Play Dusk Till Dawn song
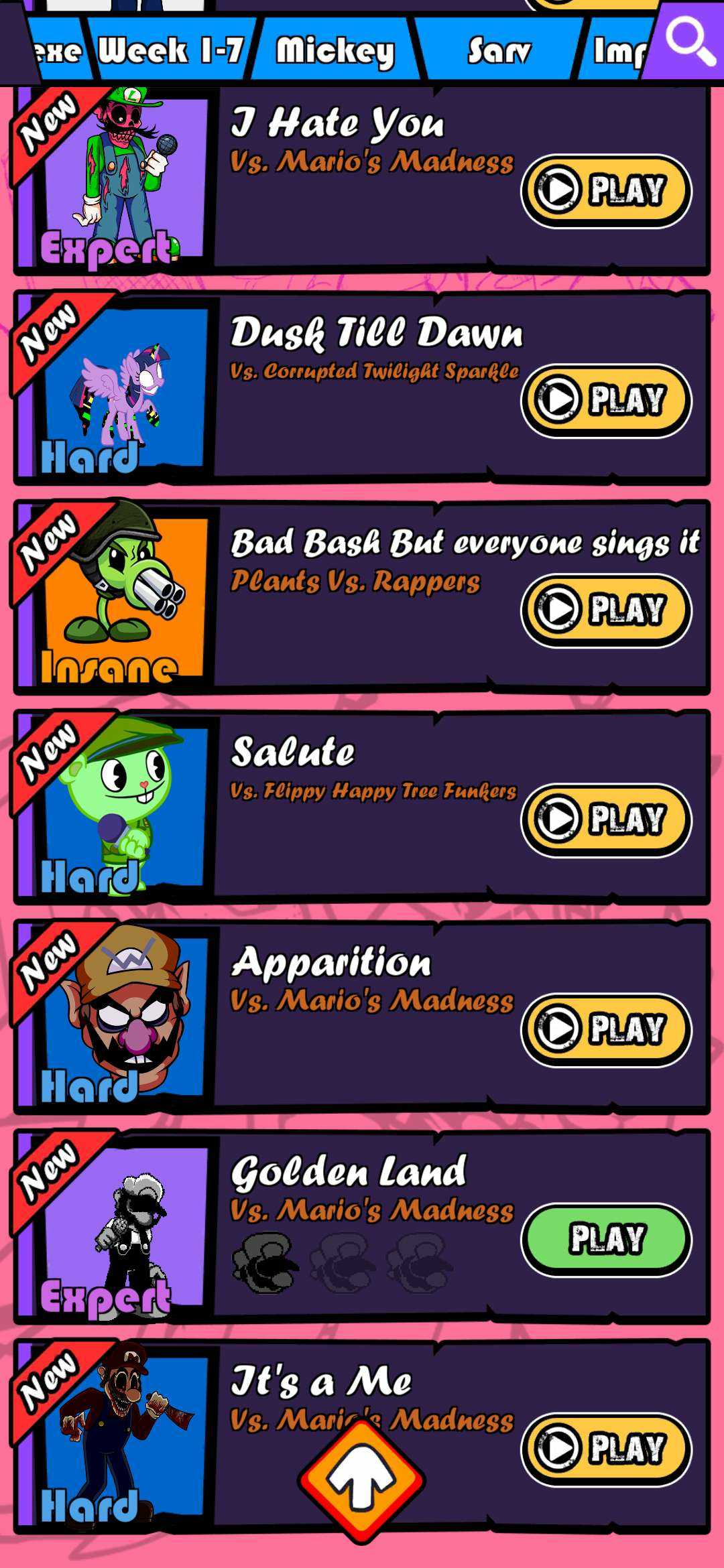This screenshot has height=1568, width=724. (x=606, y=400)
